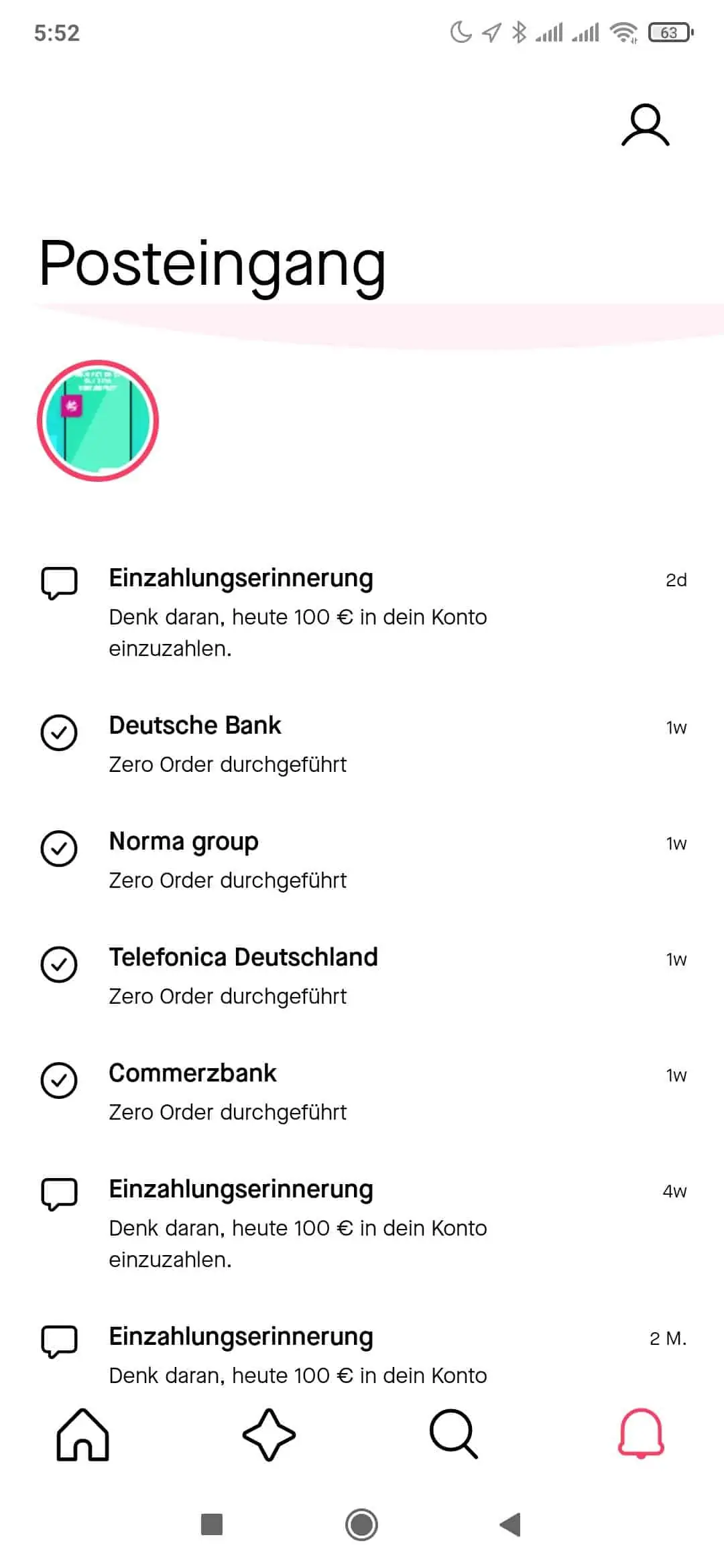Open the 4w Einzahlungserinnerung message
The height and width of the screenshot is (1568, 724).
[362, 1224]
